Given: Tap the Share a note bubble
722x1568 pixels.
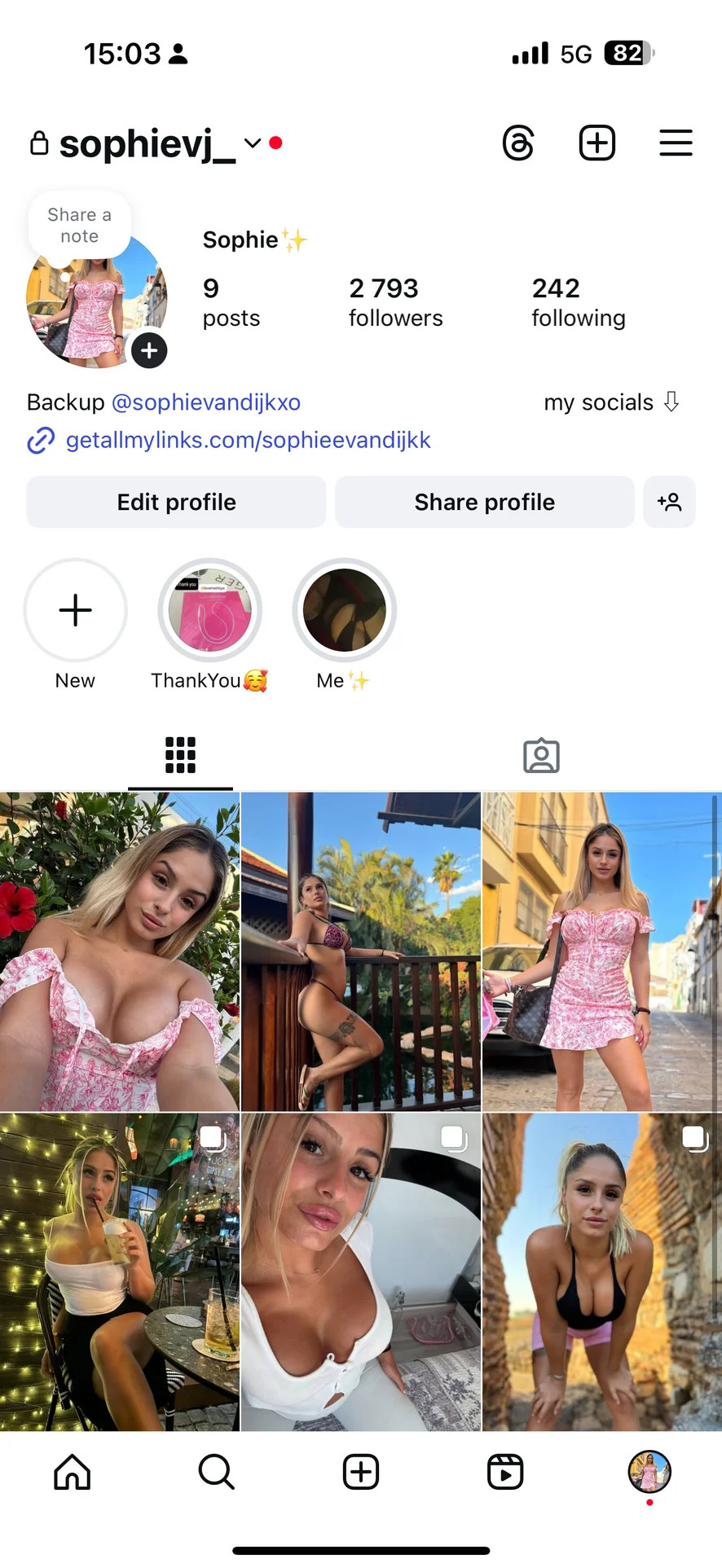Looking at the screenshot, I should click(x=79, y=226).
